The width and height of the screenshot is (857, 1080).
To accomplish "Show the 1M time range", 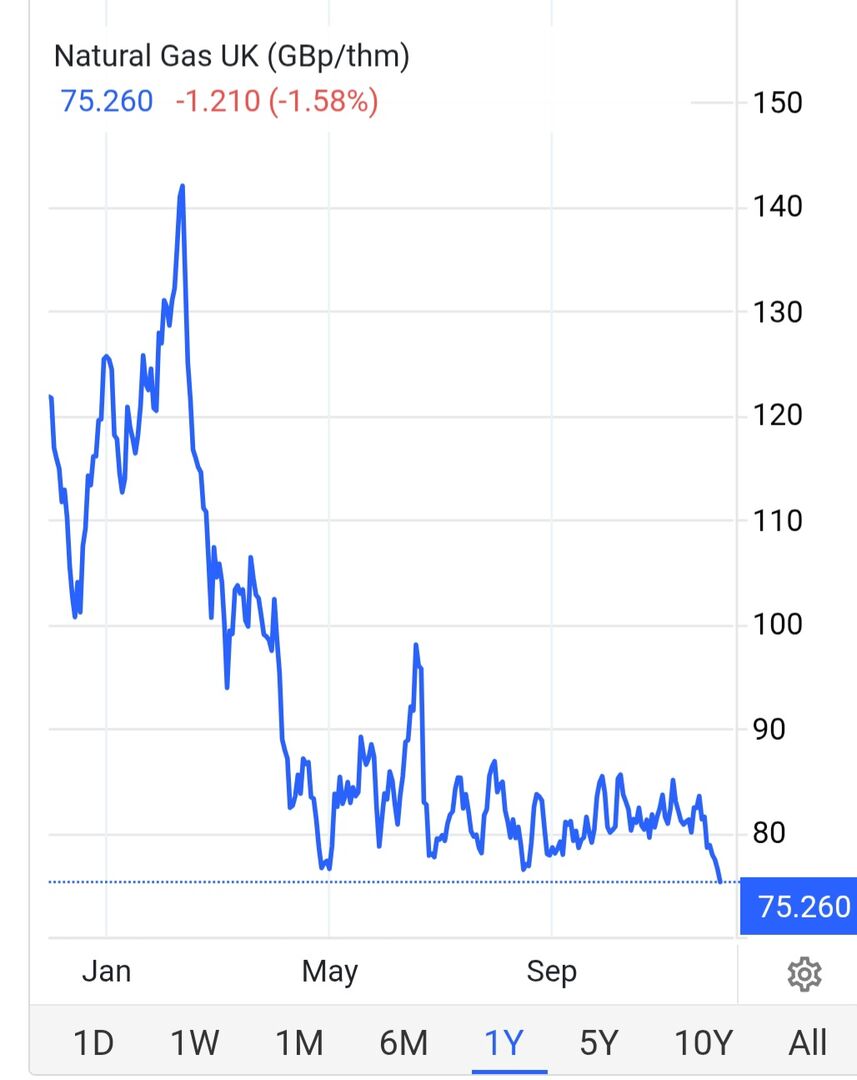I will click(x=299, y=1043).
